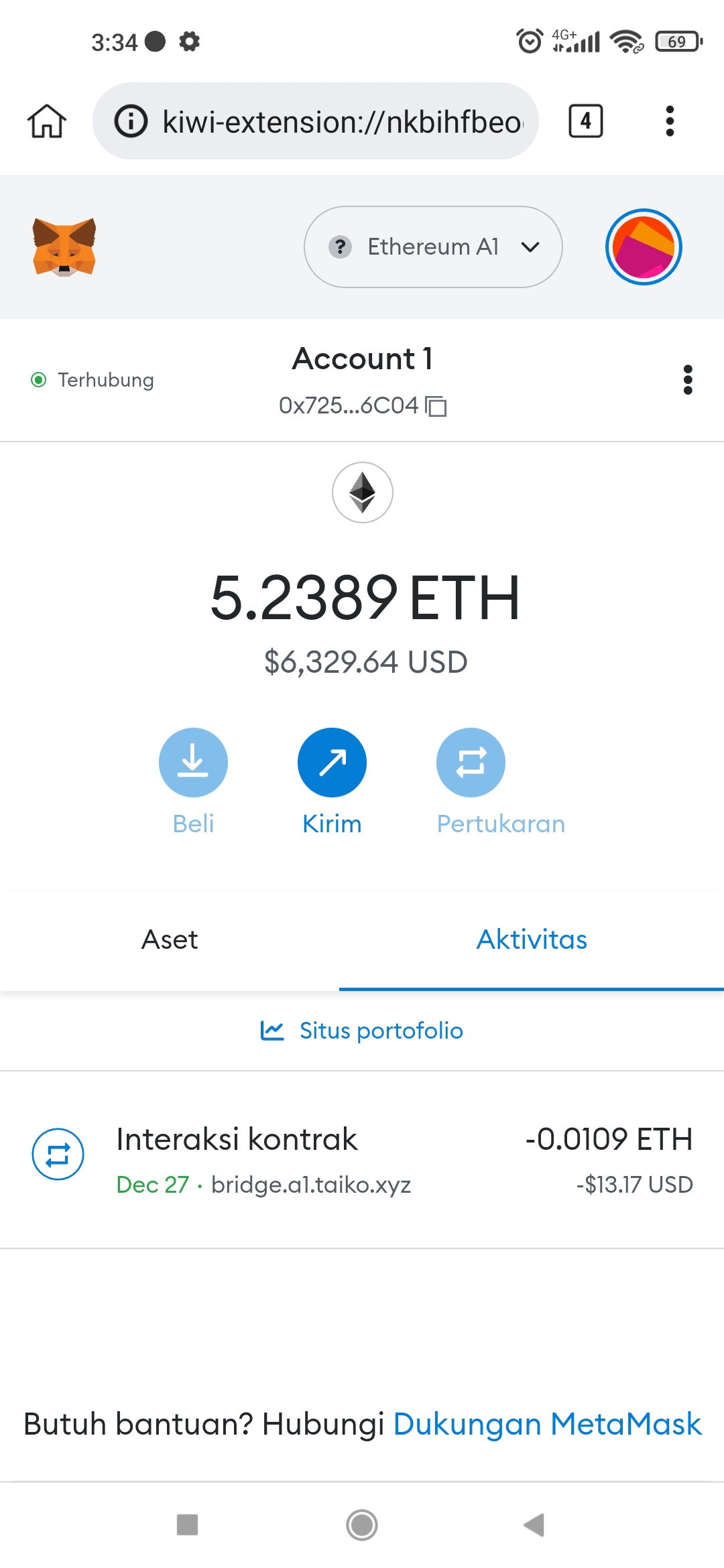The width and height of the screenshot is (724, 1568).
Task: Select the Aktivitas tab
Action: tap(532, 939)
